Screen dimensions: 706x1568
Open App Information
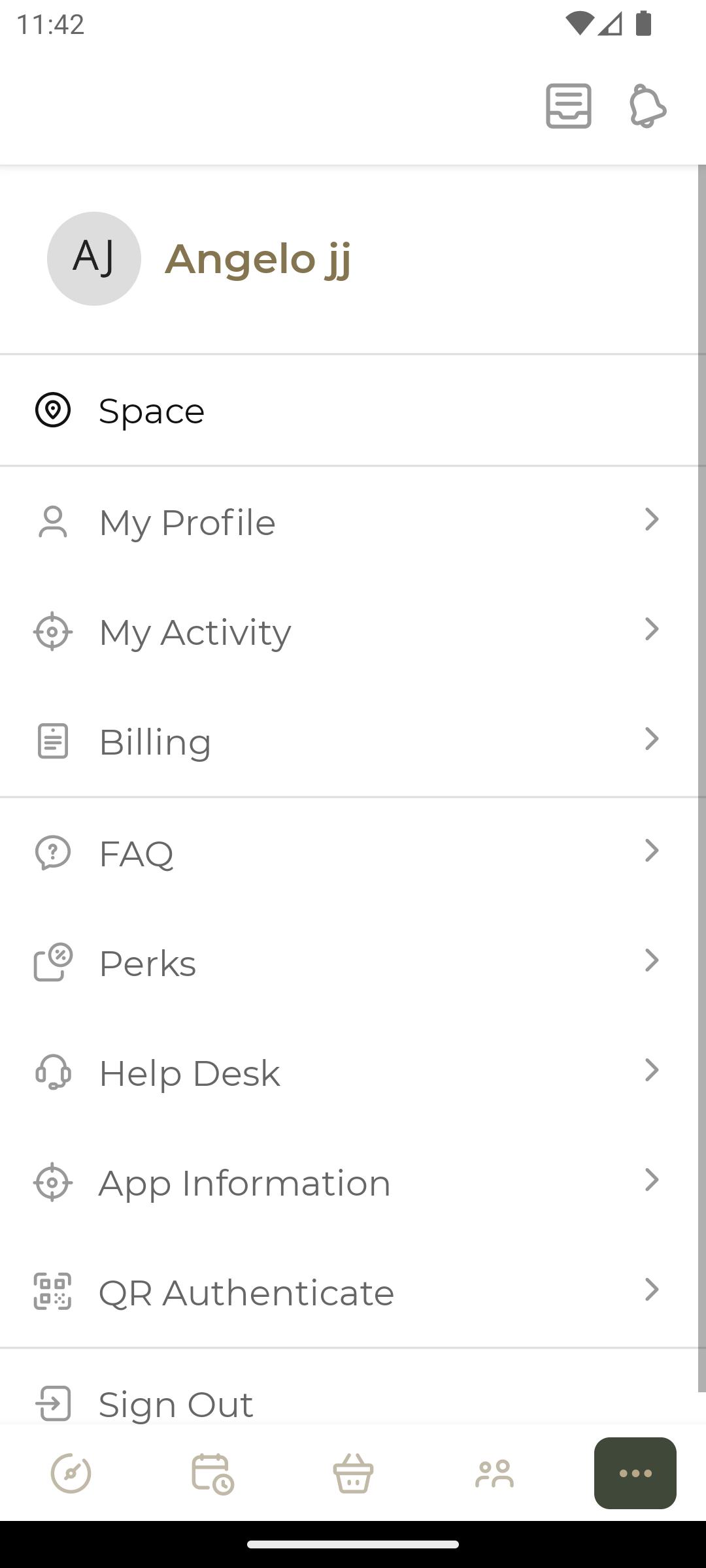[353, 1183]
